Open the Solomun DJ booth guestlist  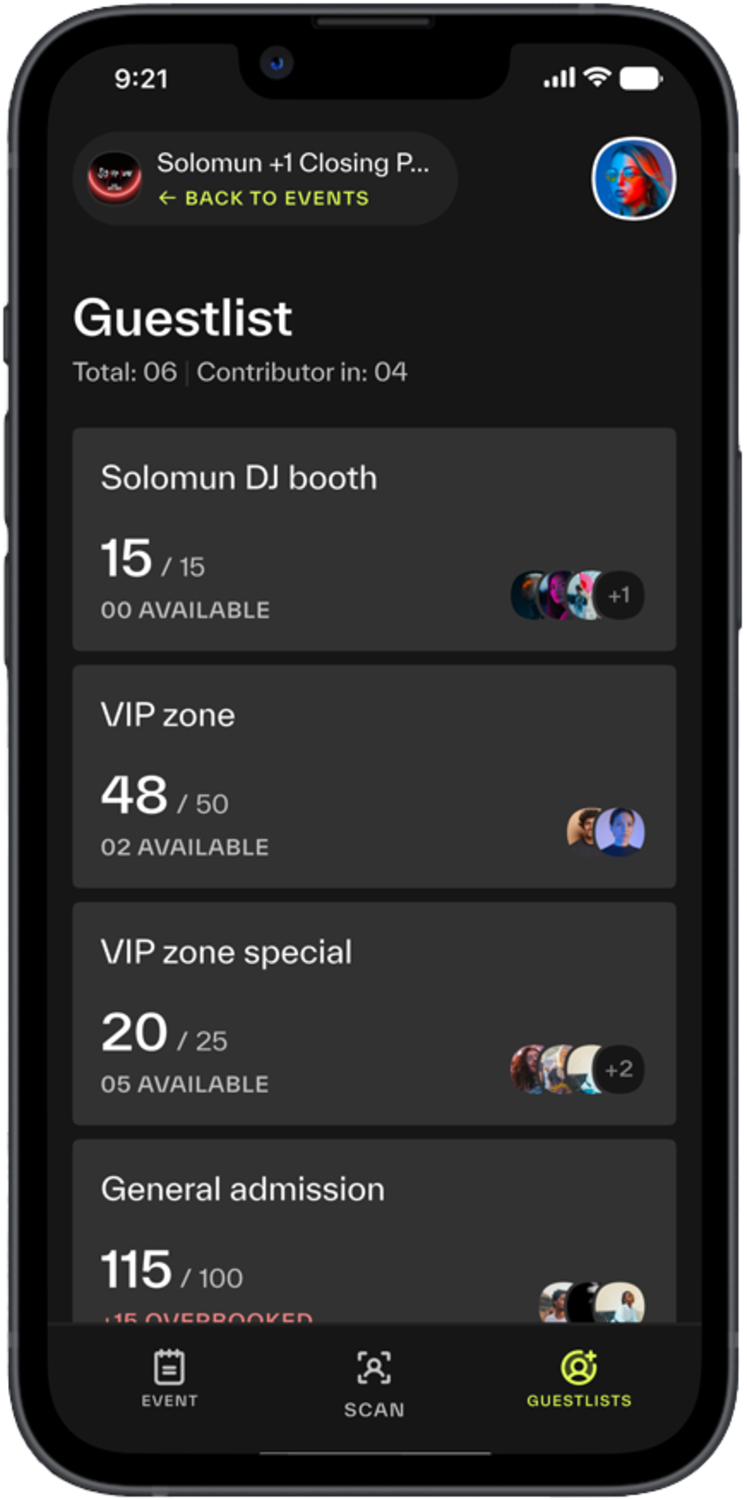[374, 540]
